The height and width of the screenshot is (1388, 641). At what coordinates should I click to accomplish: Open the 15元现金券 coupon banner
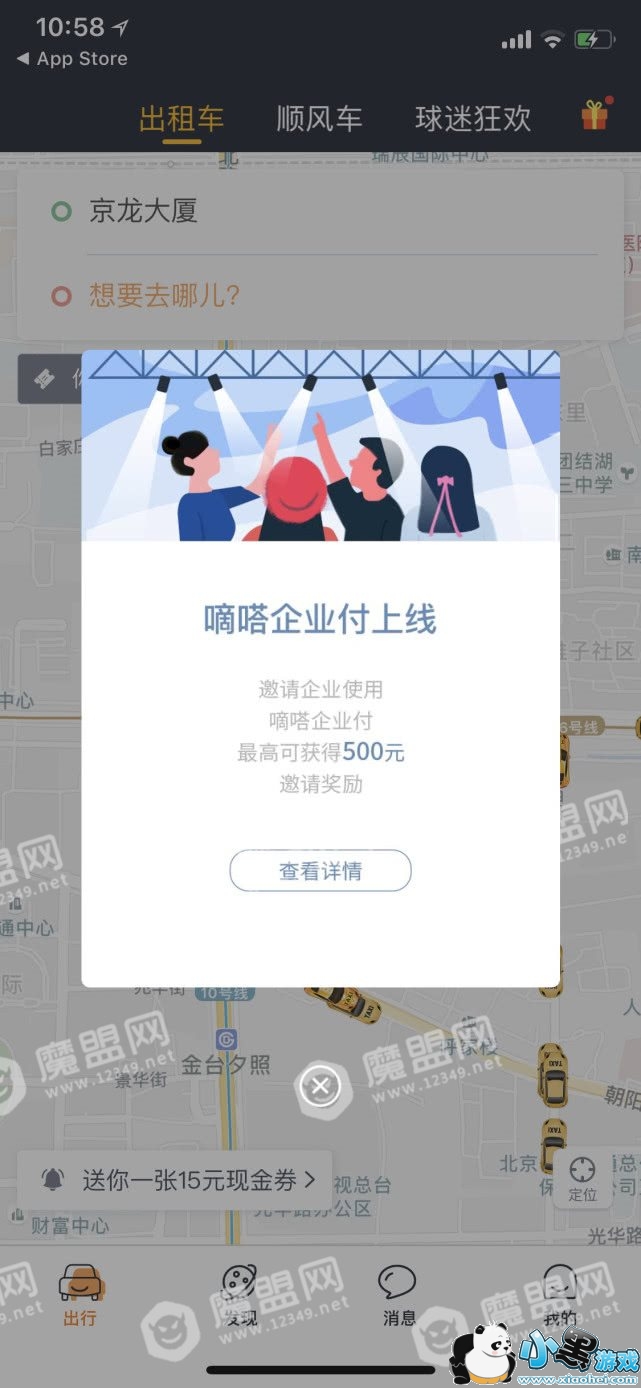176,1180
